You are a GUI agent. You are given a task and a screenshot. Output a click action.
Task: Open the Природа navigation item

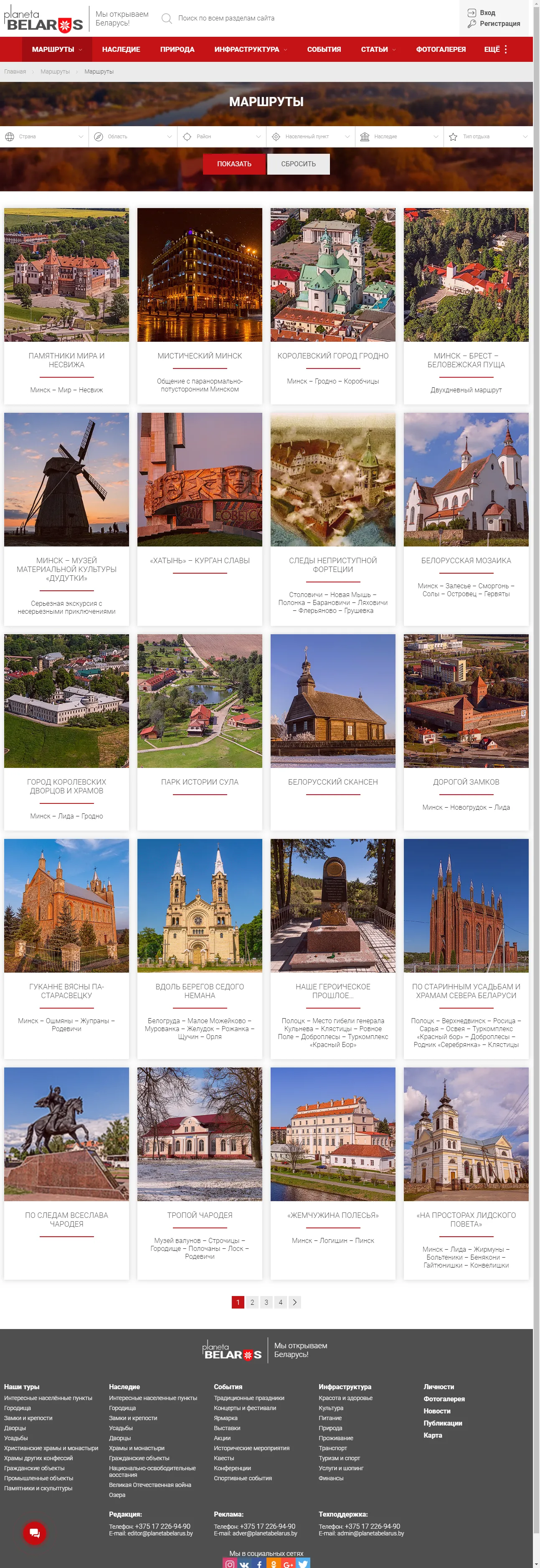tap(177, 49)
